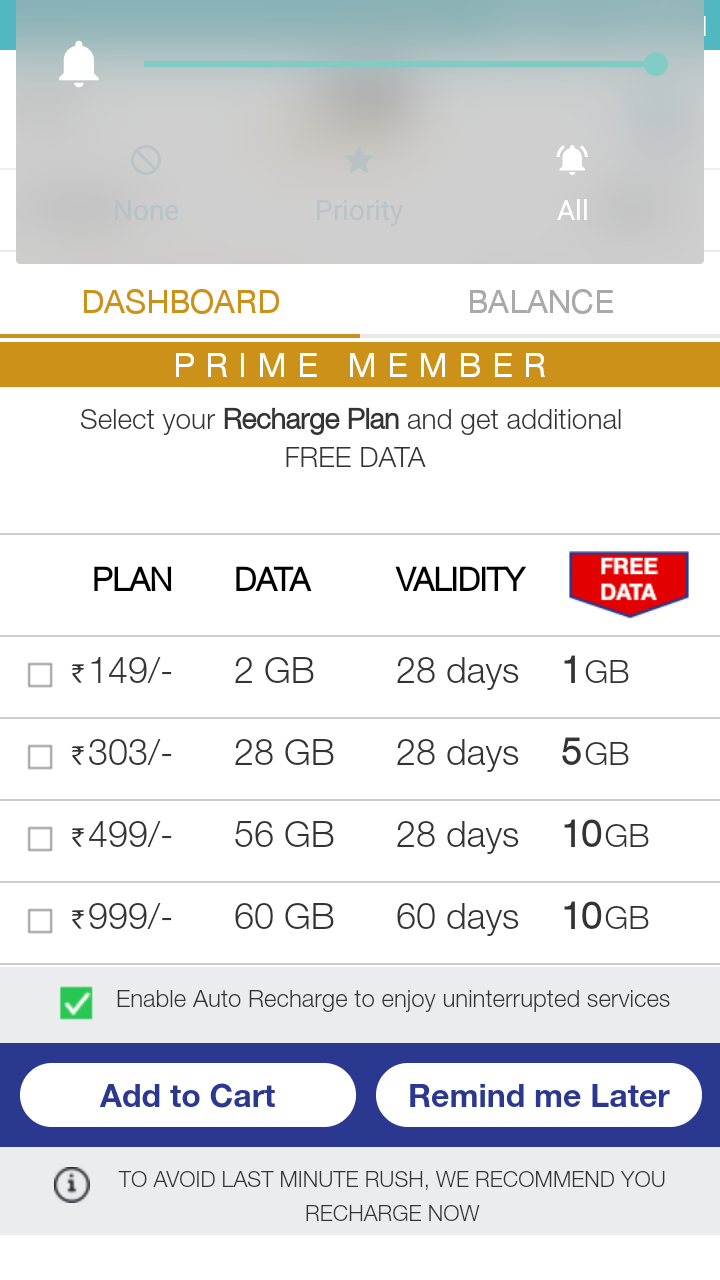720x1280 pixels.
Task: Add selected plan to cart
Action: point(188,1095)
